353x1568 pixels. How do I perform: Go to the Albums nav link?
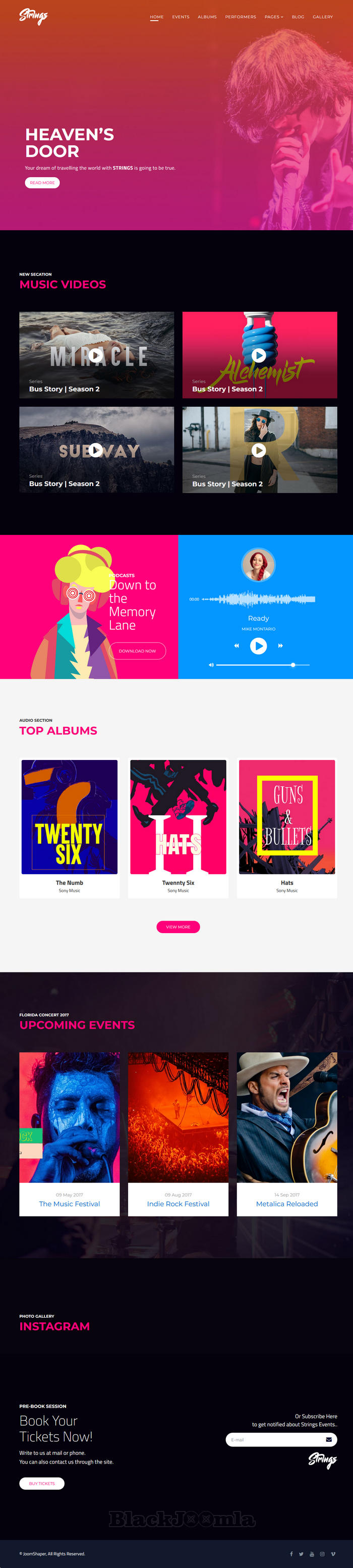pos(207,17)
